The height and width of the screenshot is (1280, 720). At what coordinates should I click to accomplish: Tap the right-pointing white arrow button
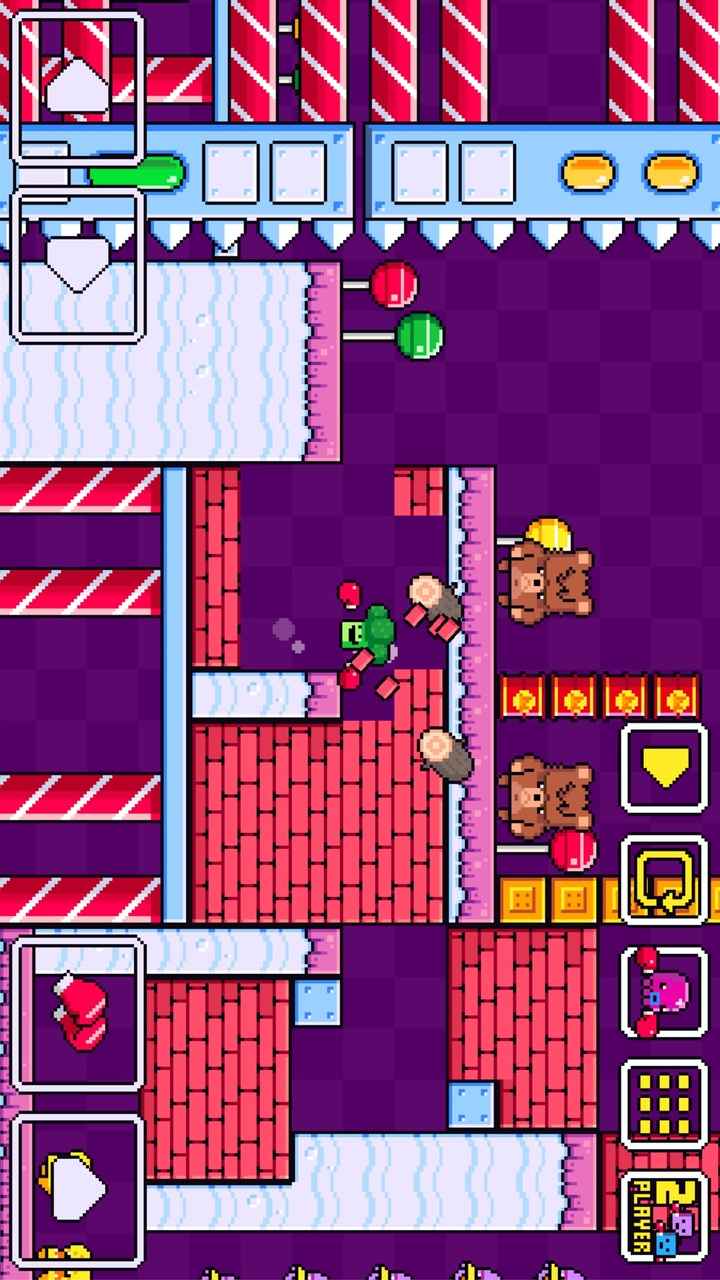click(77, 1190)
